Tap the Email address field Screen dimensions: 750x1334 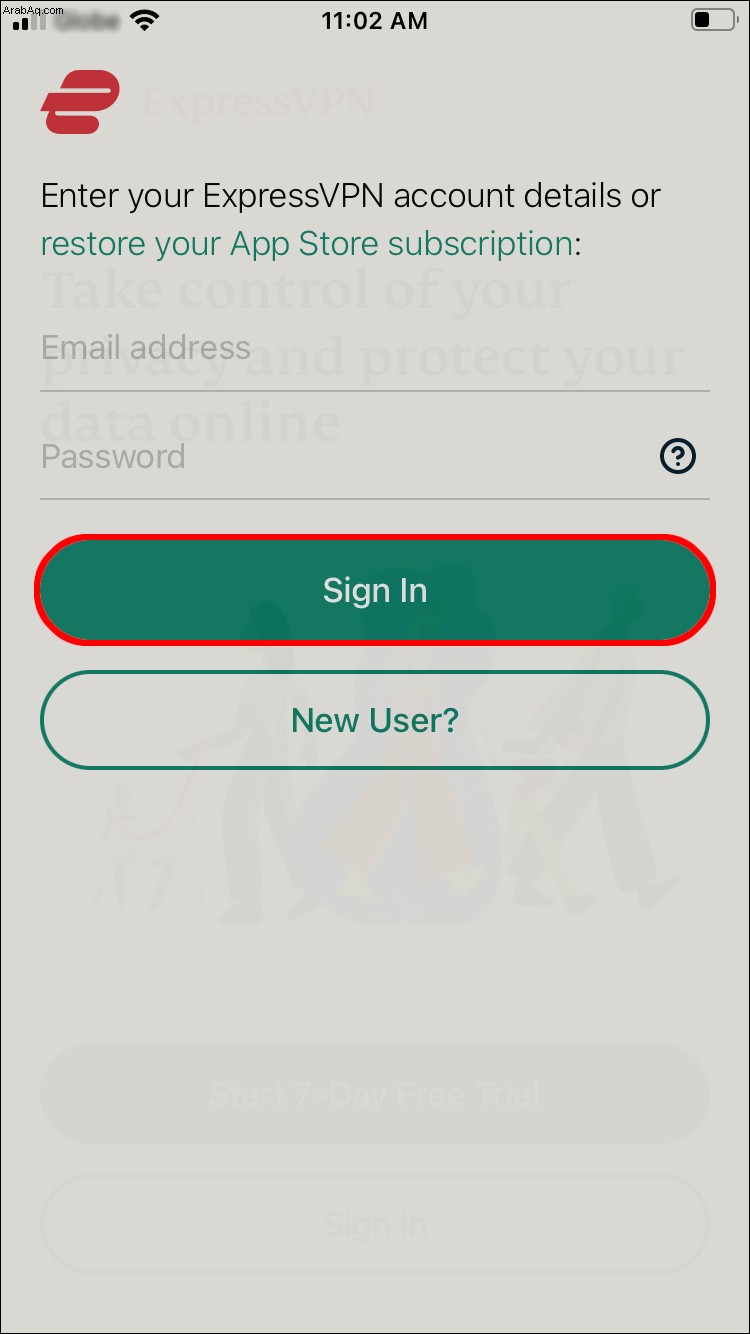click(375, 349)
